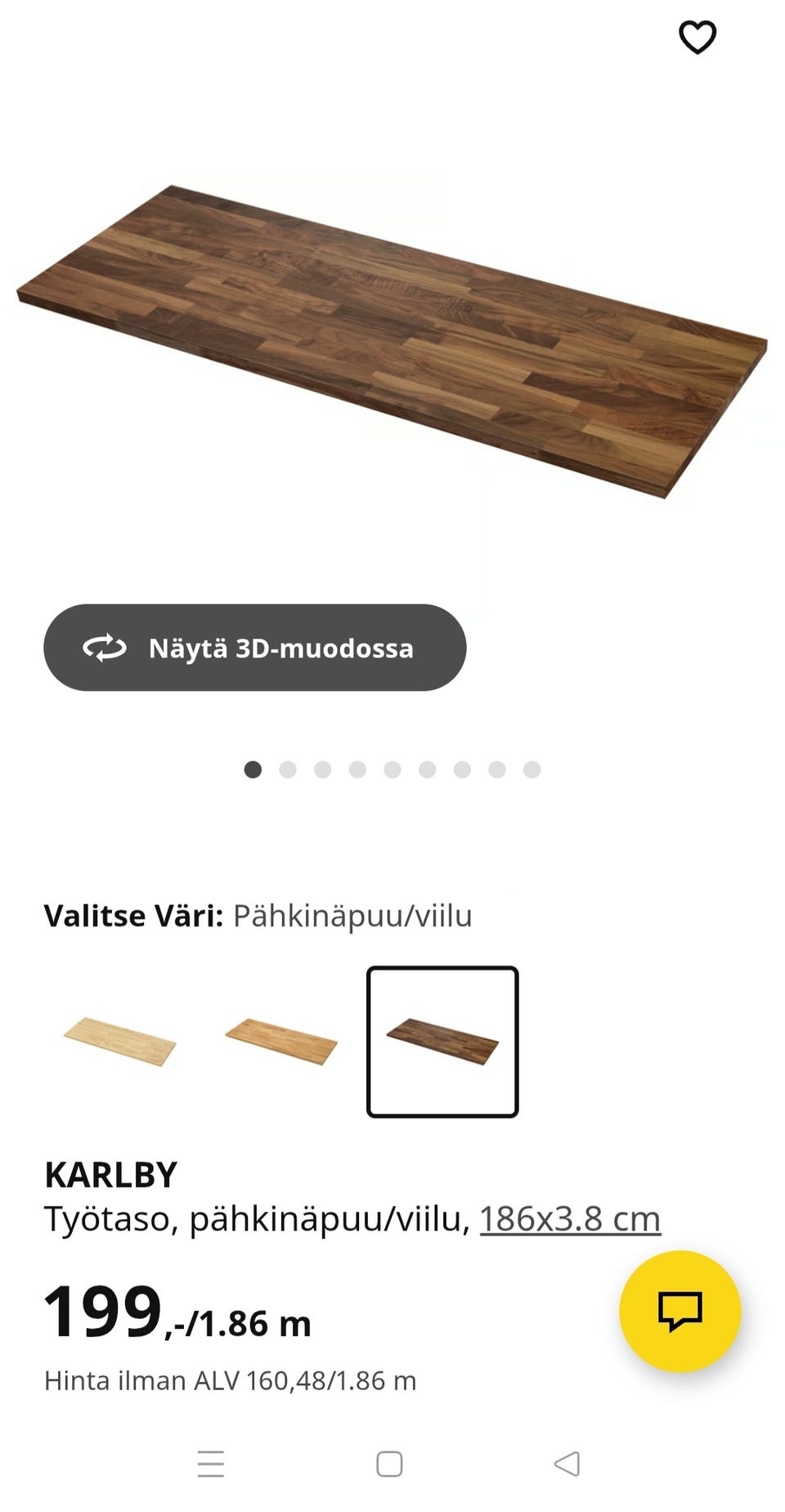This screenshot has width=785, height=1512.
Task: Tap the last carousel dot
Action: [x=532, y=769]
